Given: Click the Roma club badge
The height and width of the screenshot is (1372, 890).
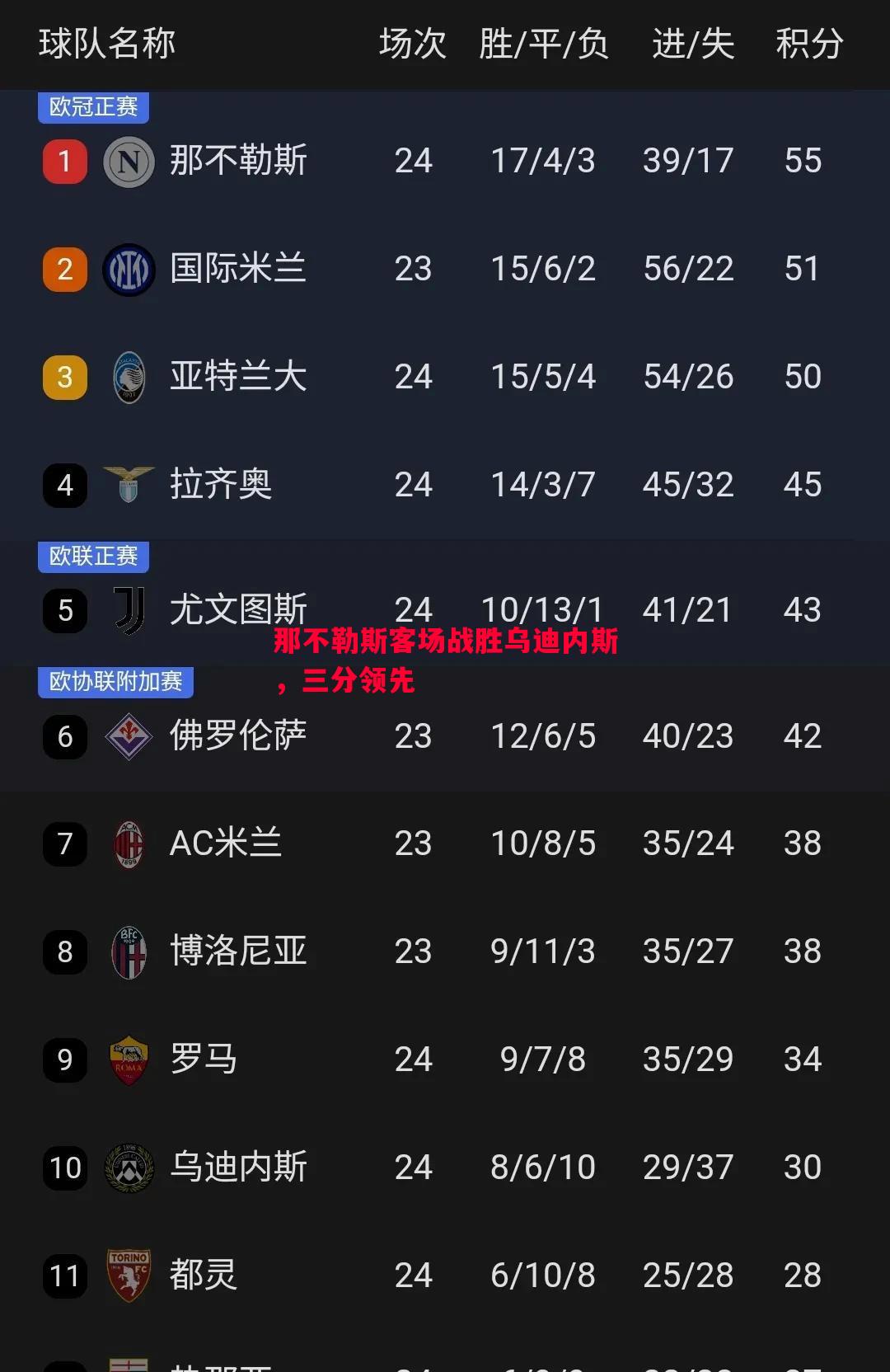Looking at the screenshot, I should (129, 1060).
